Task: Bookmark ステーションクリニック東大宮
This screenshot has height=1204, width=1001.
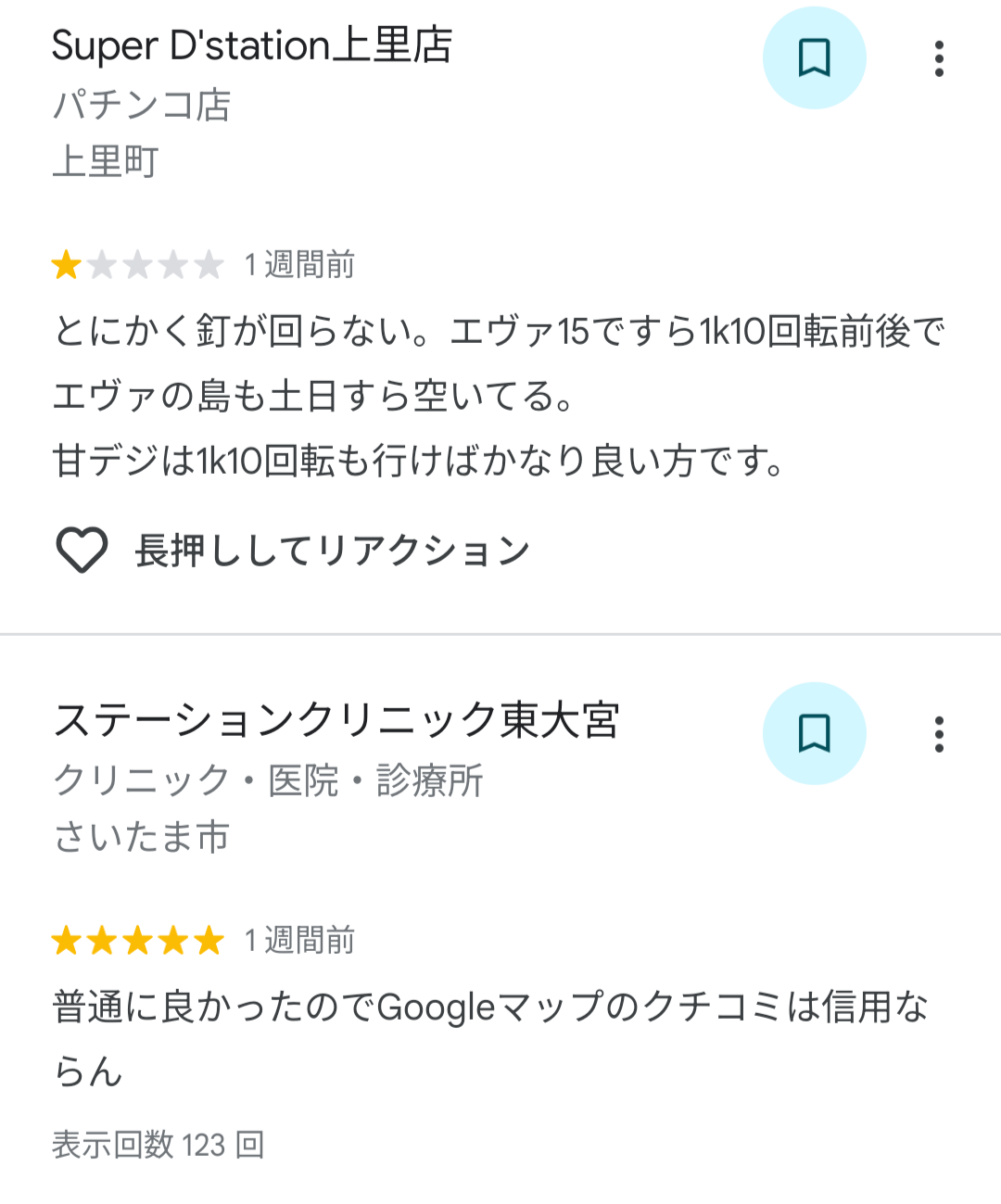Action: click(814, 734)
